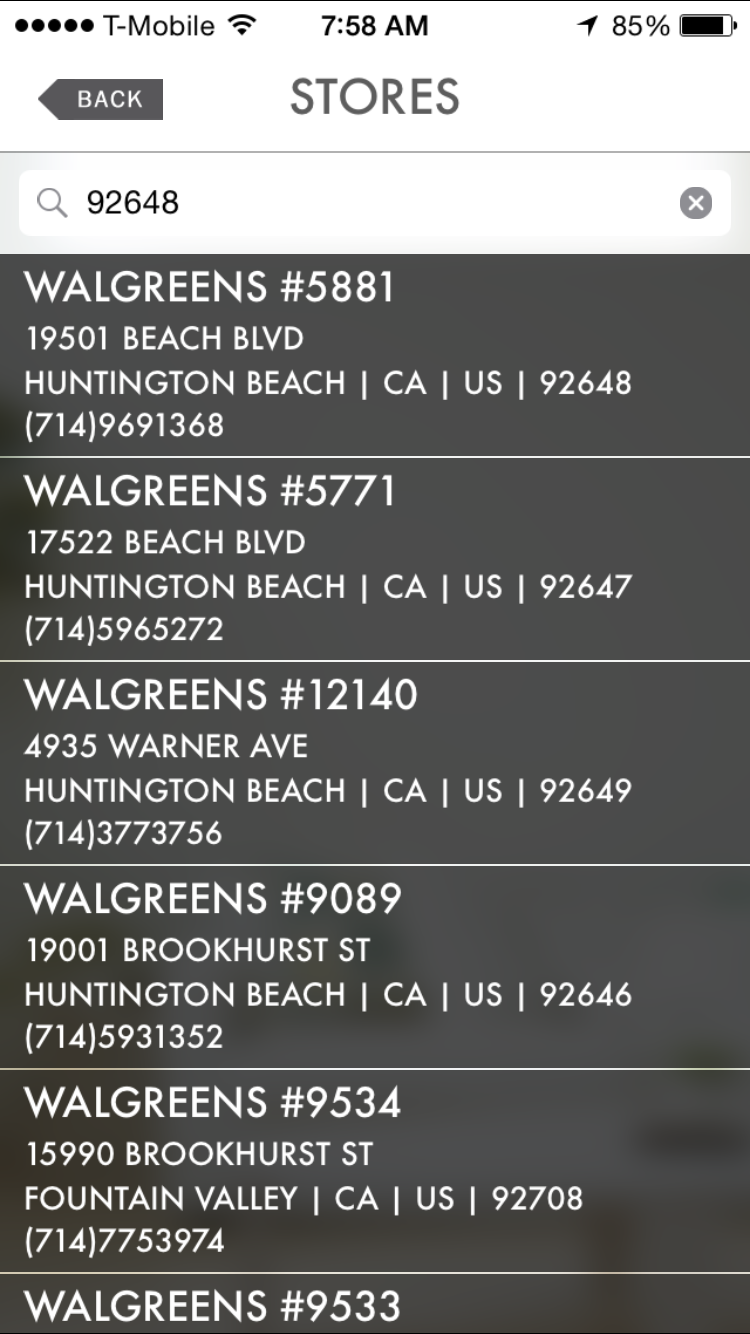Select Walgreens #9089 on Brookhurst St
Image resolution: width=750 pixels, height=1334 pixels.
[374, 967]
